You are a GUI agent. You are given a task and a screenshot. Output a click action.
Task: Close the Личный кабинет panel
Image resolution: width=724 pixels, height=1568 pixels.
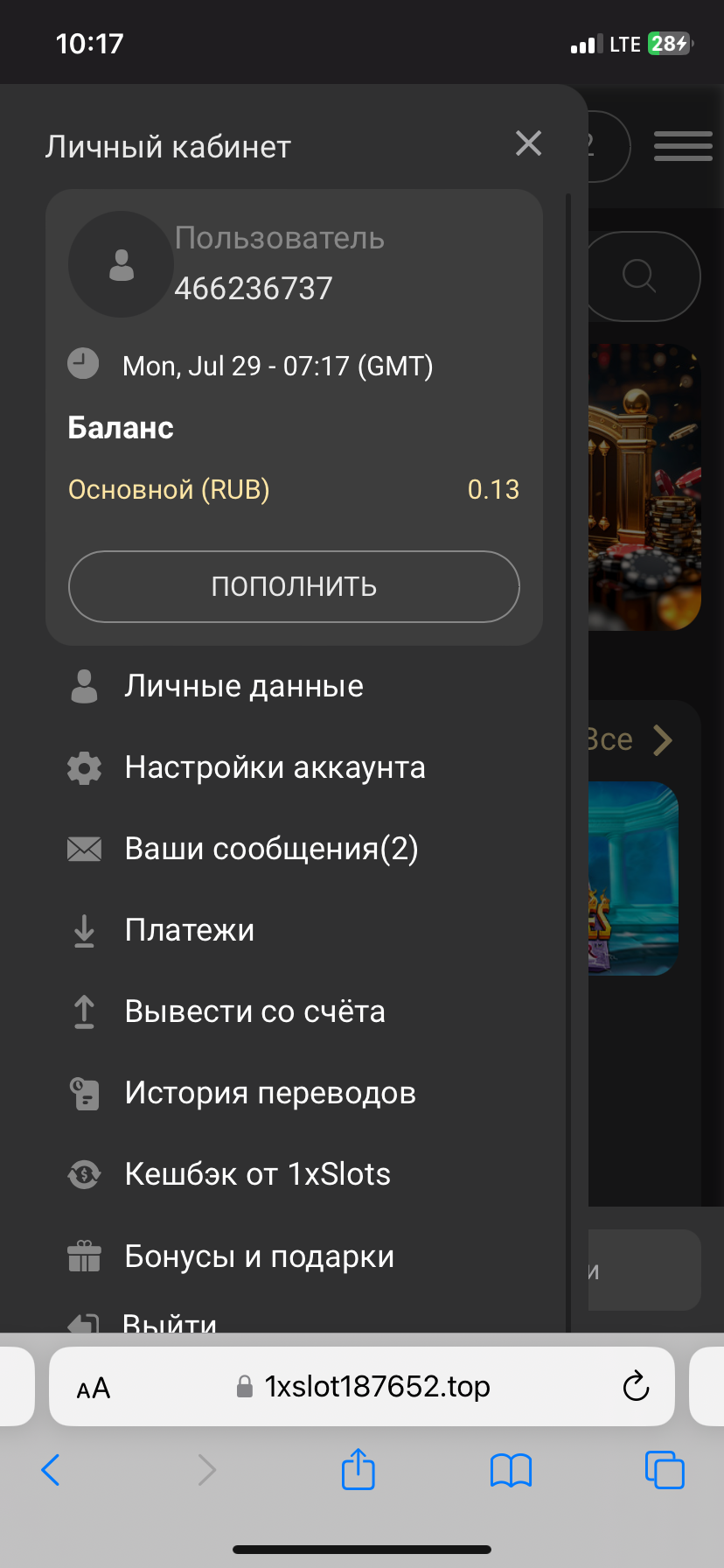pos(528,143)
